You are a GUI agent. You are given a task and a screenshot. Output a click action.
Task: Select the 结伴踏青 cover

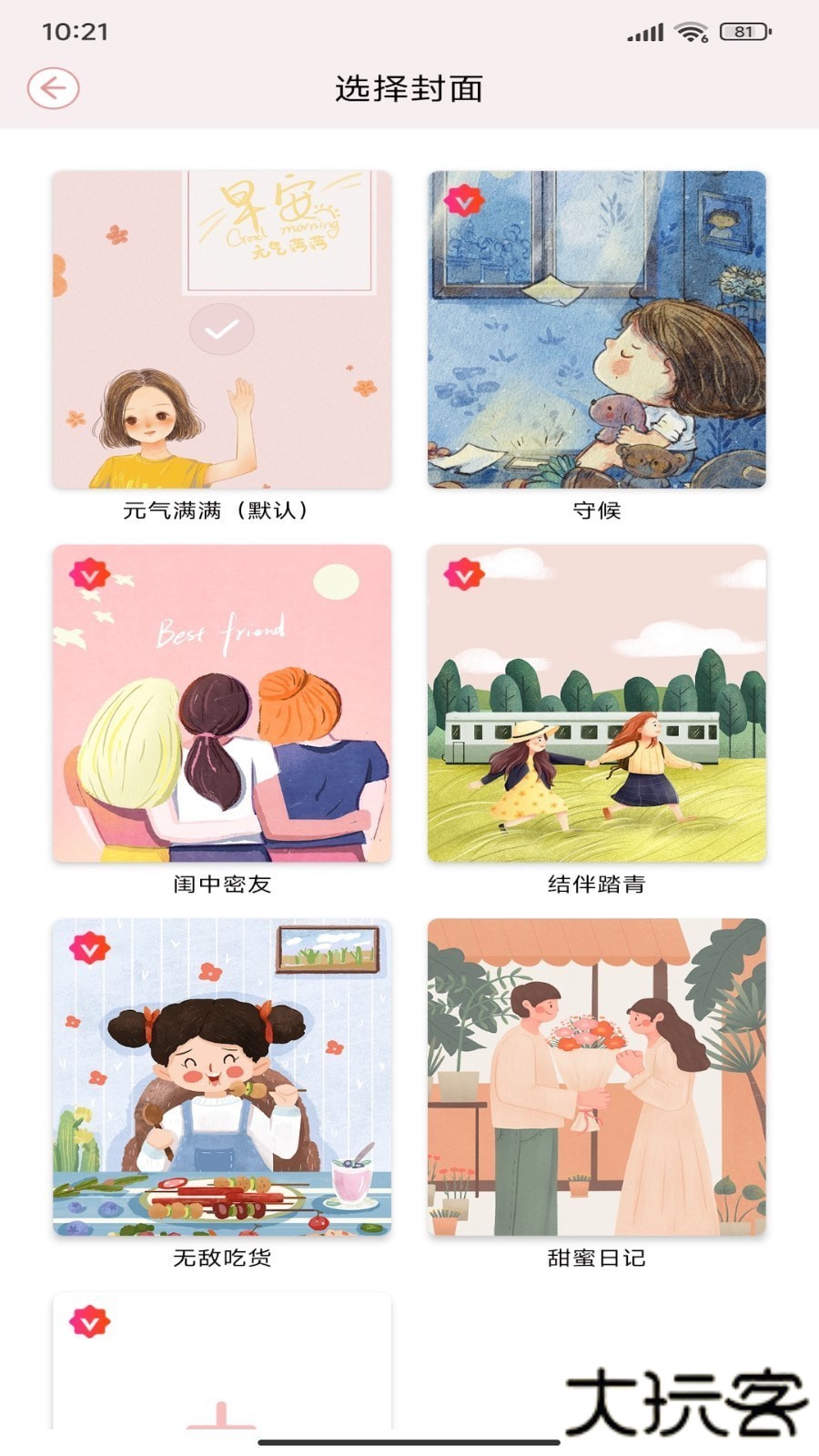pos(597,703)
